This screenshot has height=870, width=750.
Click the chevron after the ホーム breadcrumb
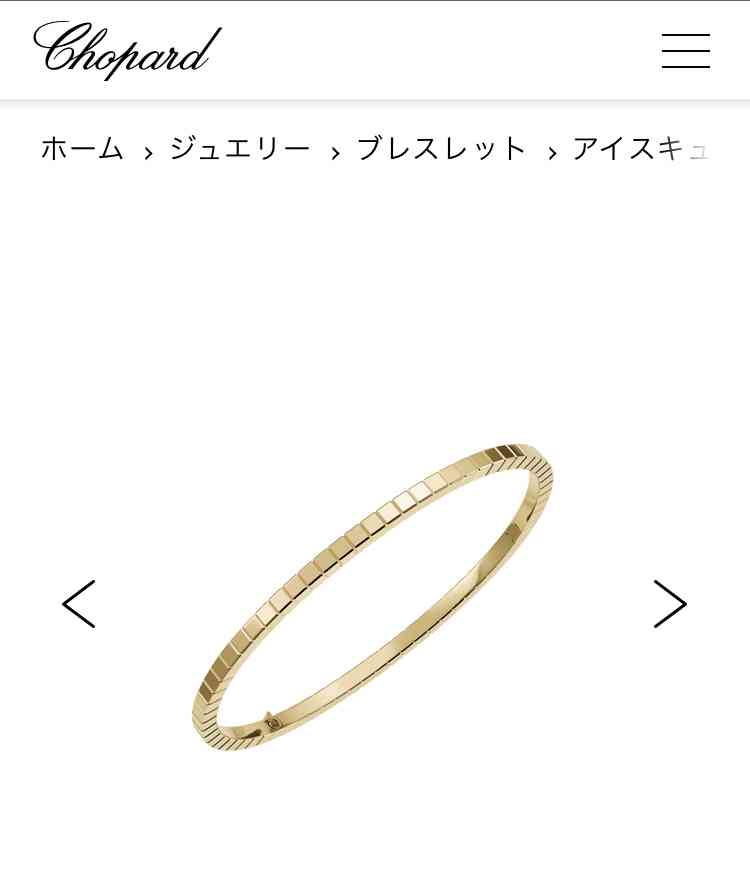[x=147, y=152]
